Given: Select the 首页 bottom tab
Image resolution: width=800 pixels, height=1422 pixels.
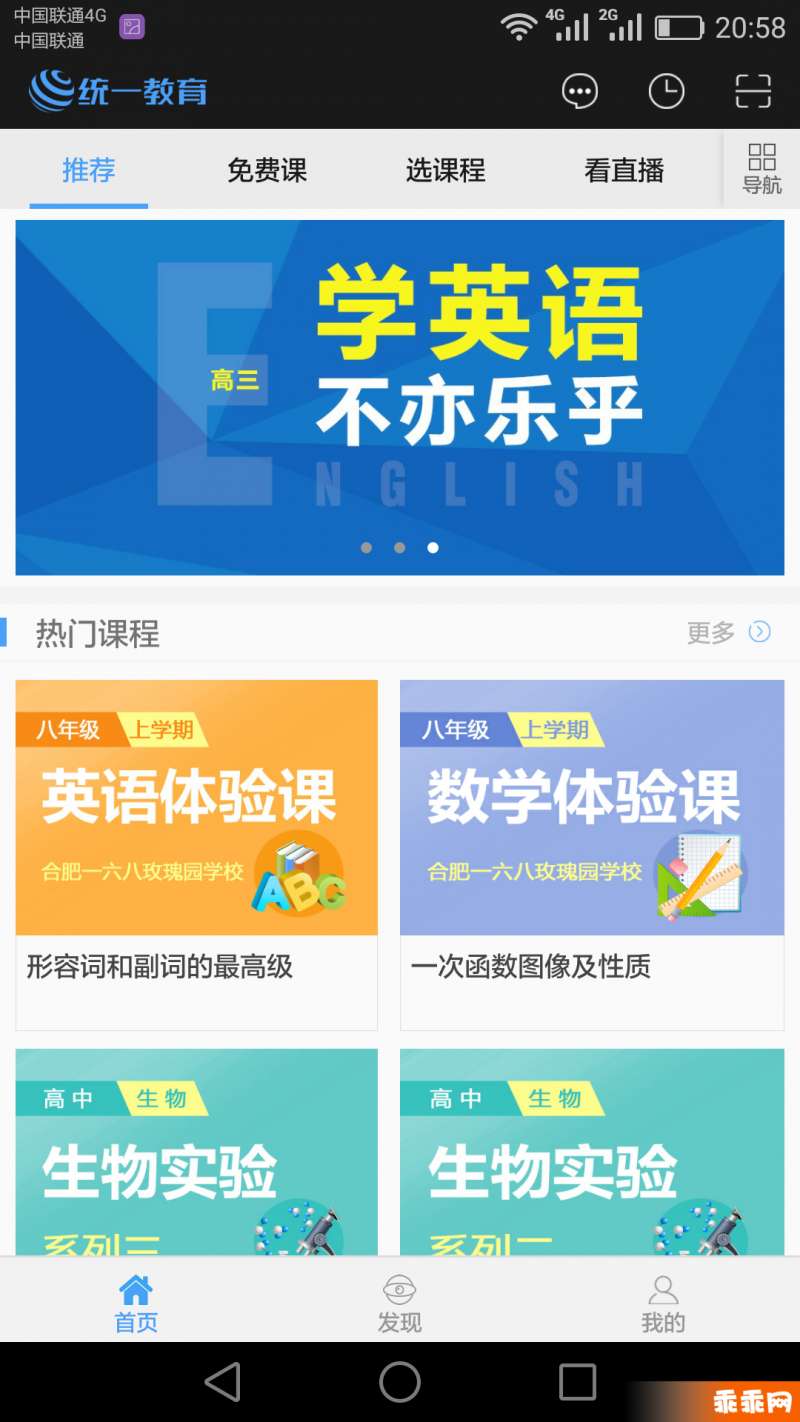Looking at the screenshot, I should 136,1303.
